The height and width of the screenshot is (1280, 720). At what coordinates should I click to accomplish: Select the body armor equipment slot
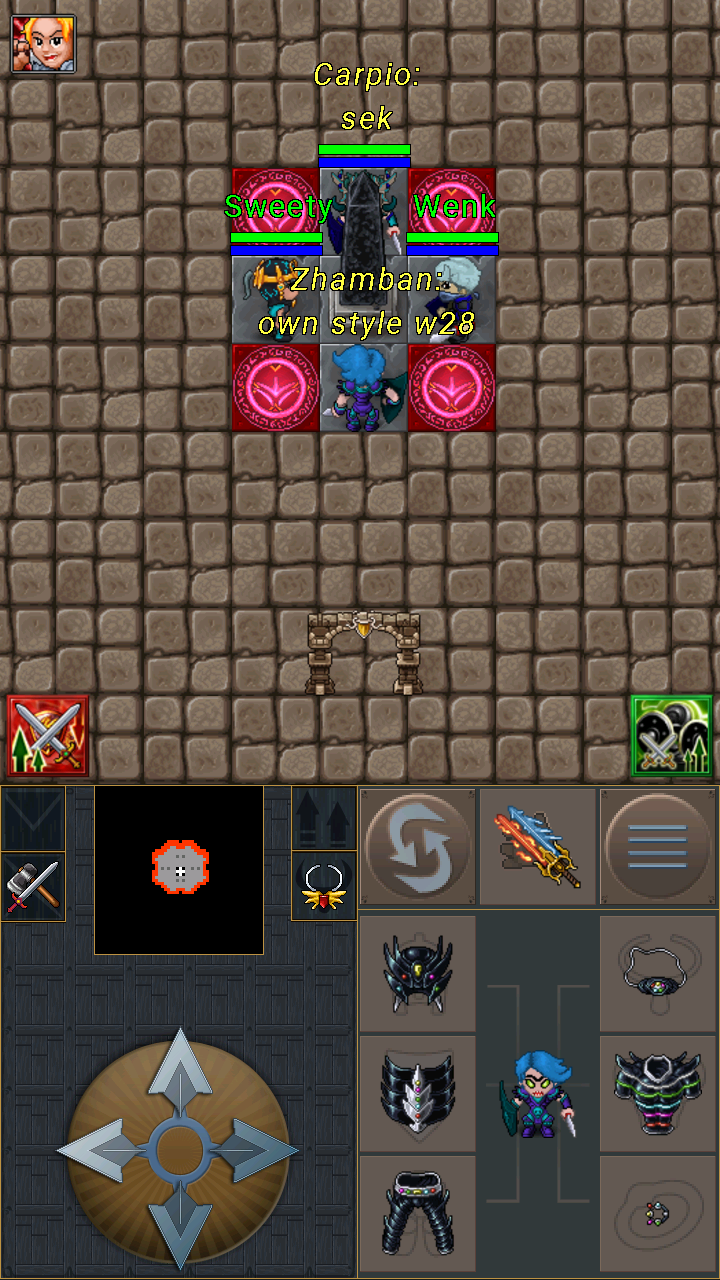click(658, 1092)
